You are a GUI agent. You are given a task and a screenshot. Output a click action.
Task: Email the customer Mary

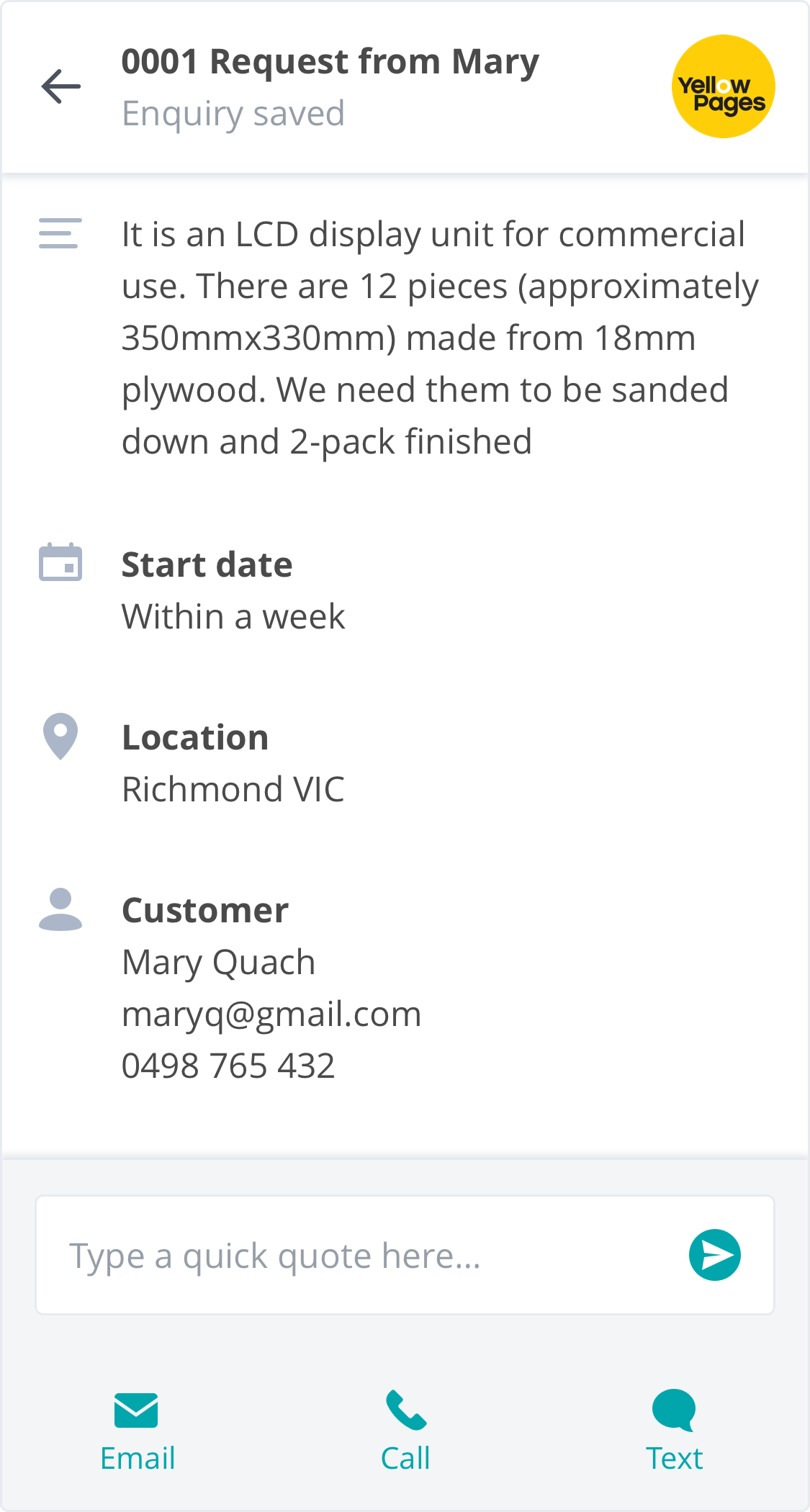[137, 1431]
